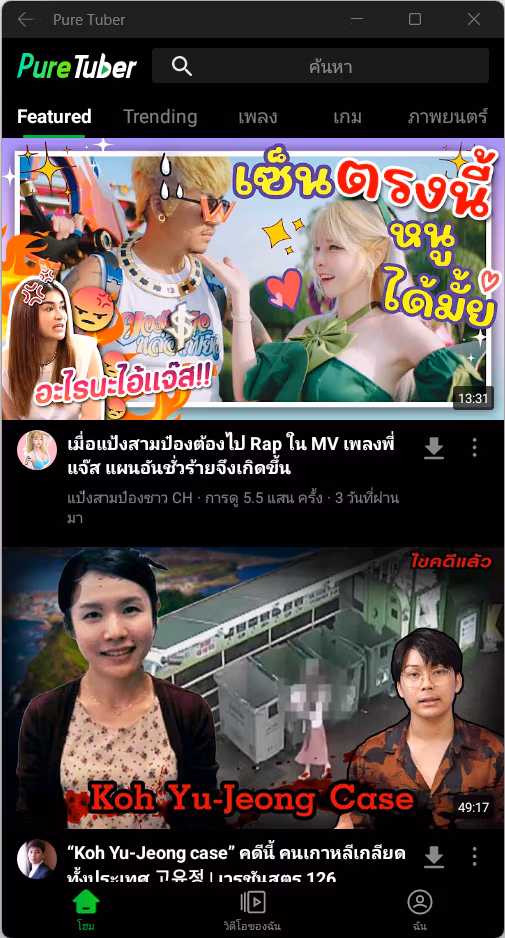This screenshot has width=505, height=938.
Task: Open the แป้งสามป๋องซาว CH channel avatar
Action: [x=37, y=450]
